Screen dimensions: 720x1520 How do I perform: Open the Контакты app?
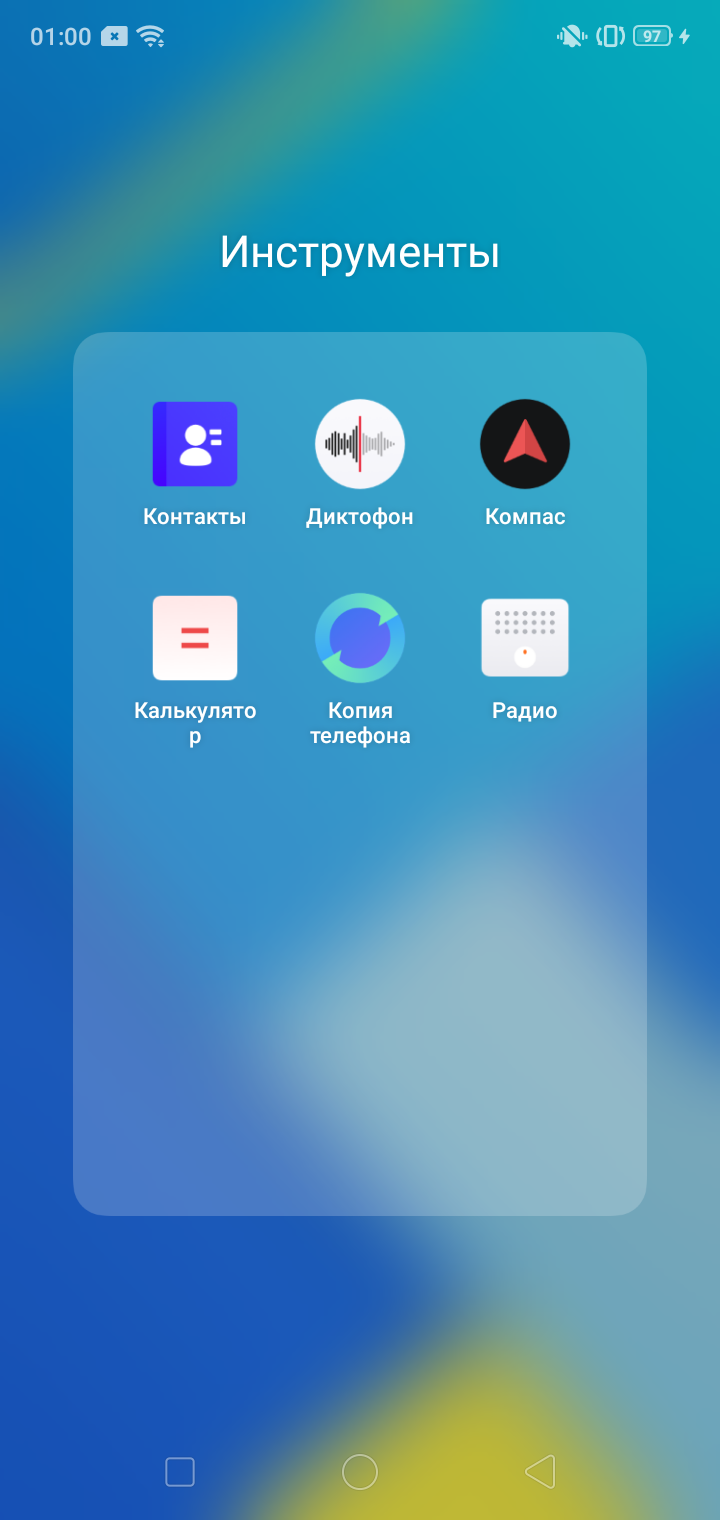pyautogui.click(x=195, y=444)
